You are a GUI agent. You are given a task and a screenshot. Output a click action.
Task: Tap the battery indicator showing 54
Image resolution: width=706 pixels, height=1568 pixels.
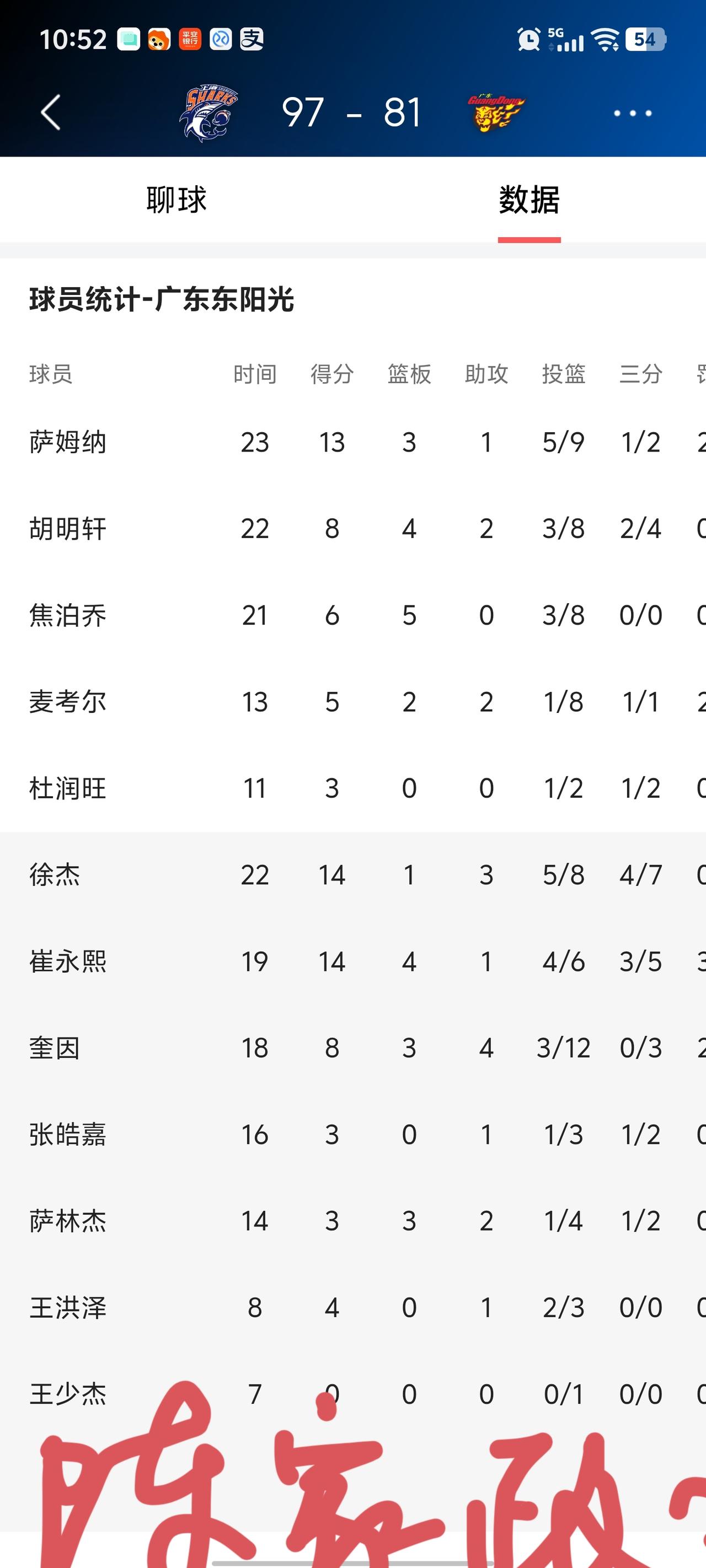pyautogui.click(x=646, y=40)
